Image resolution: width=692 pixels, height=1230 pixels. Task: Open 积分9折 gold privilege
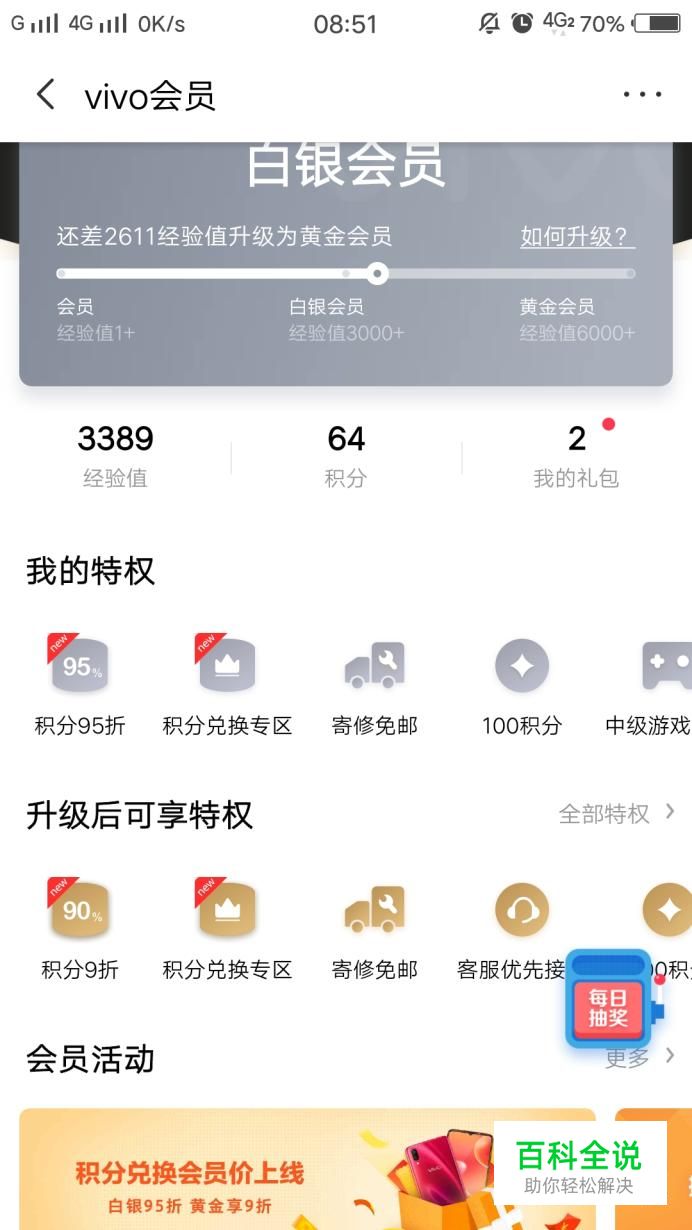pyautogui.click(x=80, y=928)
